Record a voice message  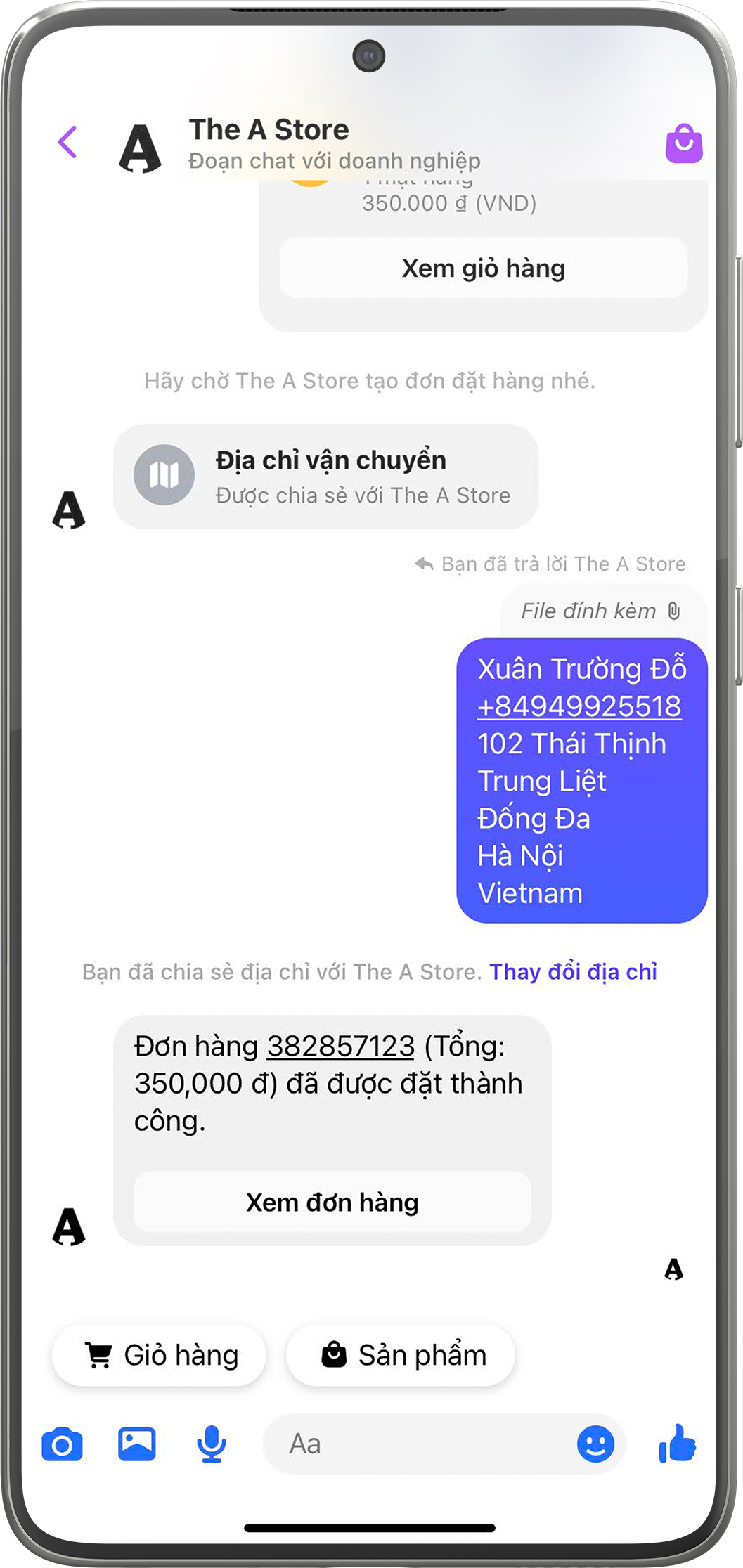211,1445
